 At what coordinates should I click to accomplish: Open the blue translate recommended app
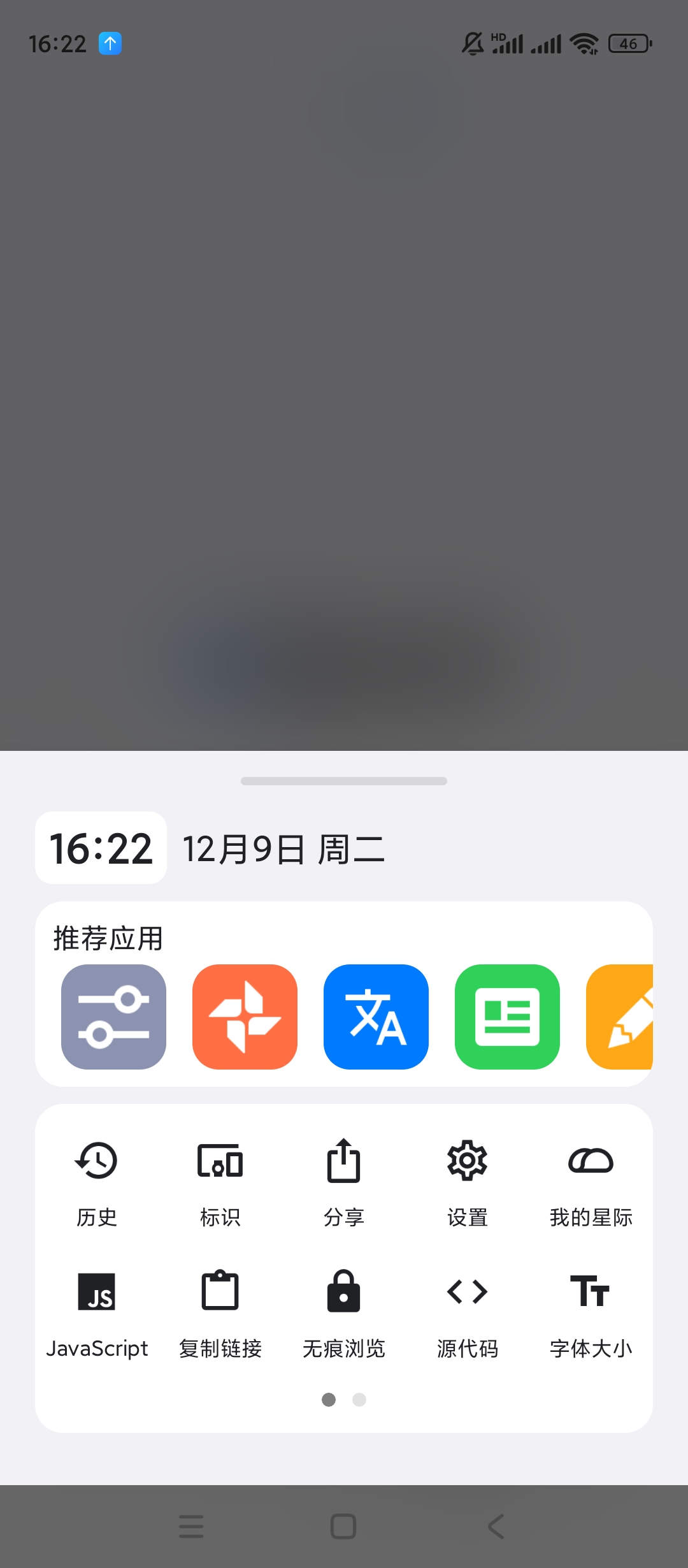[x=376, y=1017]
